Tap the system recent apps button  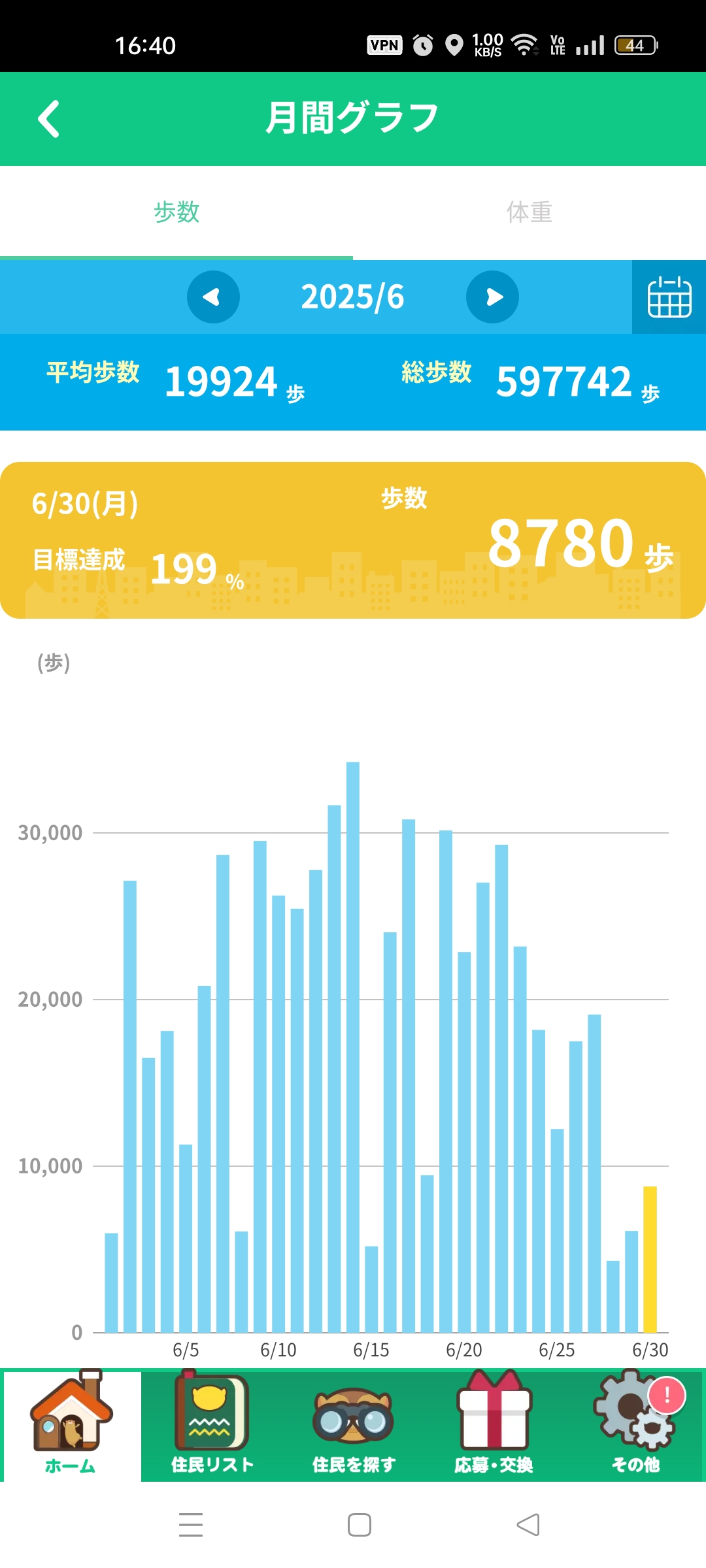(x=191, y=1525)
